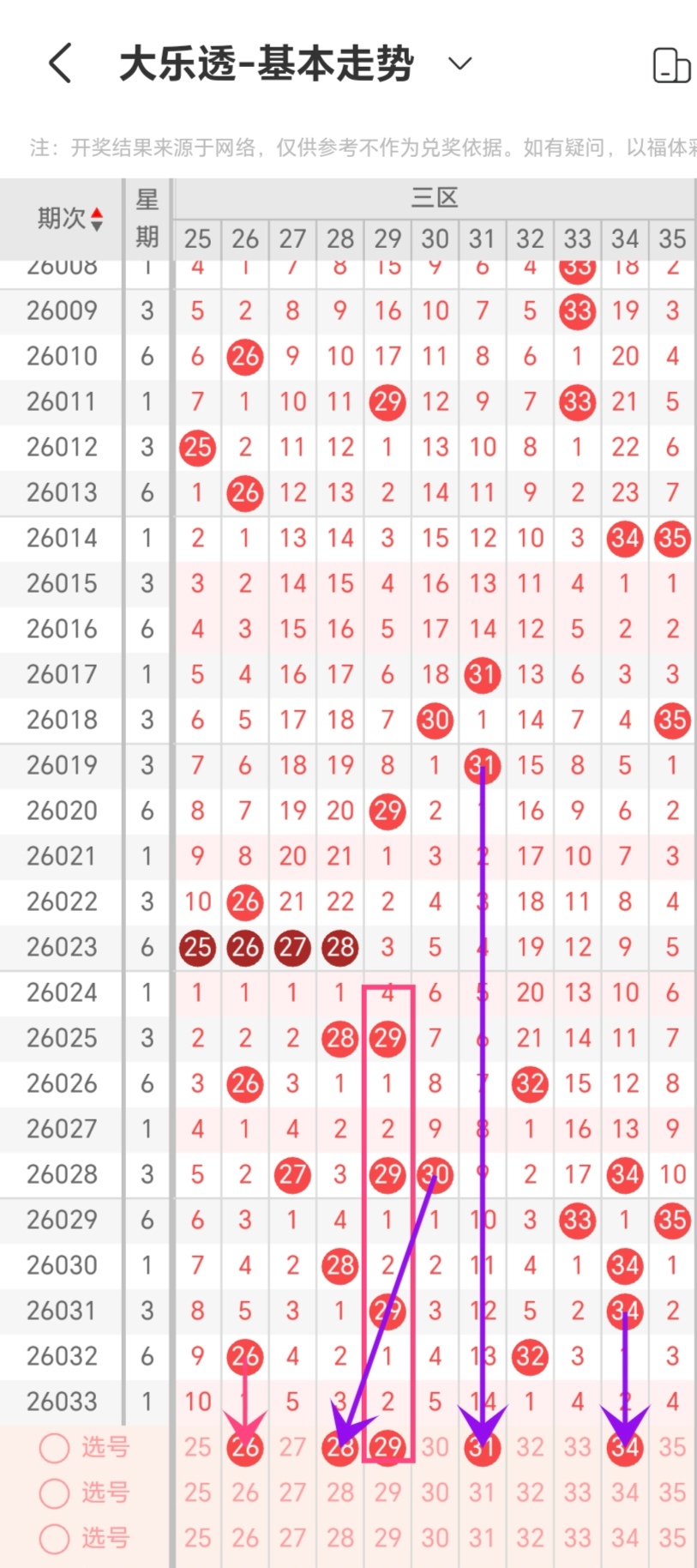Tap the circled 35 ball in row 26029
This screenshot has width=697, height=1568.
pyautogui.click(x=672, y=1219)
